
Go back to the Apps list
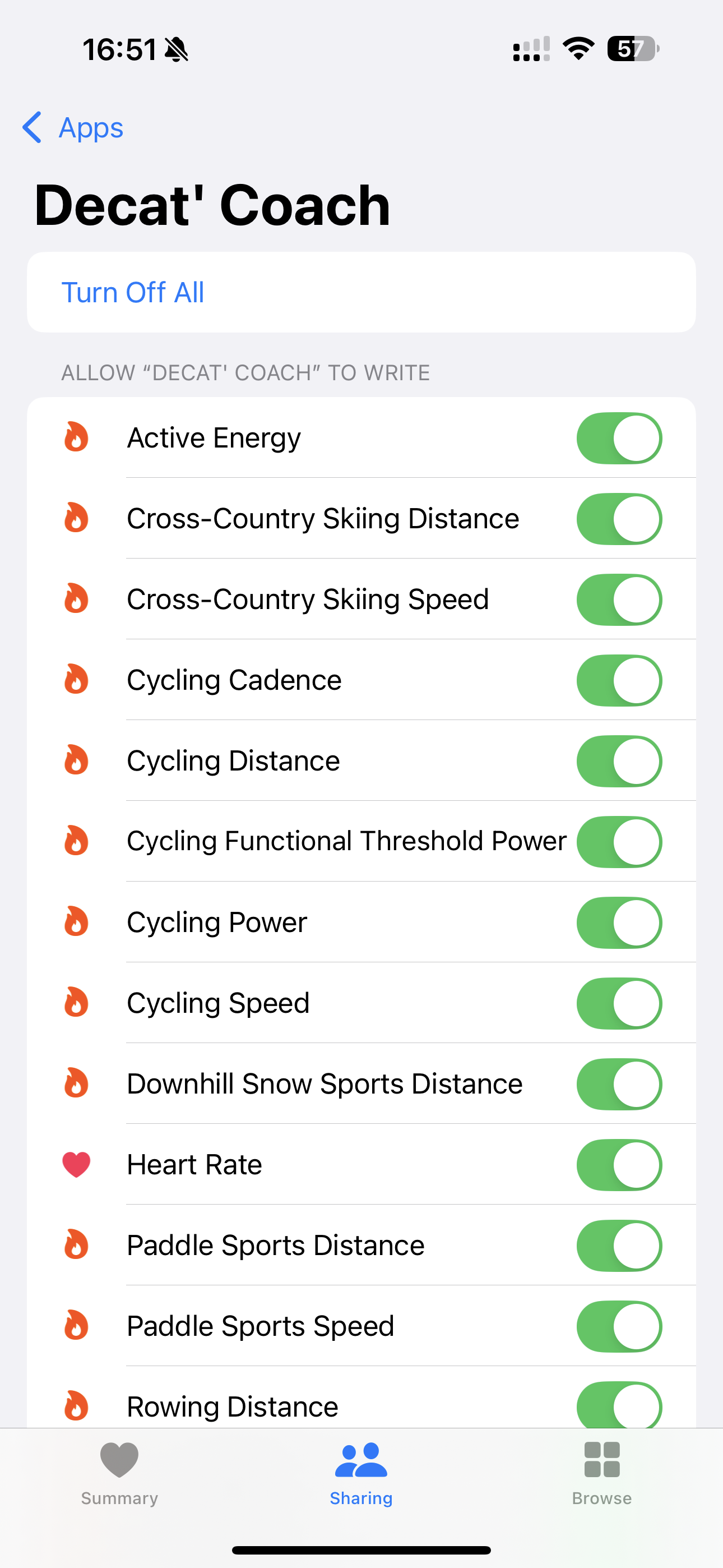[73, 128]
